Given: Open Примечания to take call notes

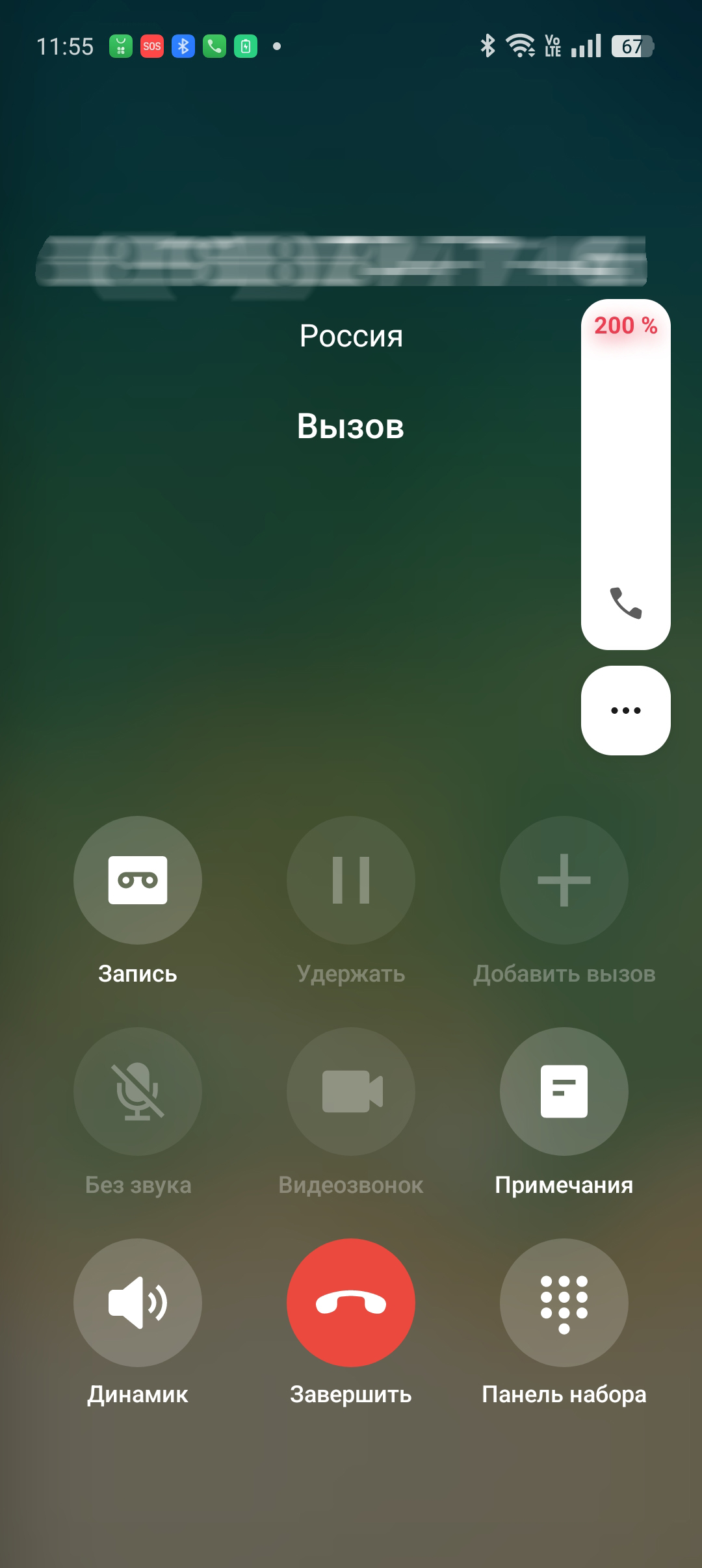Looking at the screenshot, I should click(564, 1091).
